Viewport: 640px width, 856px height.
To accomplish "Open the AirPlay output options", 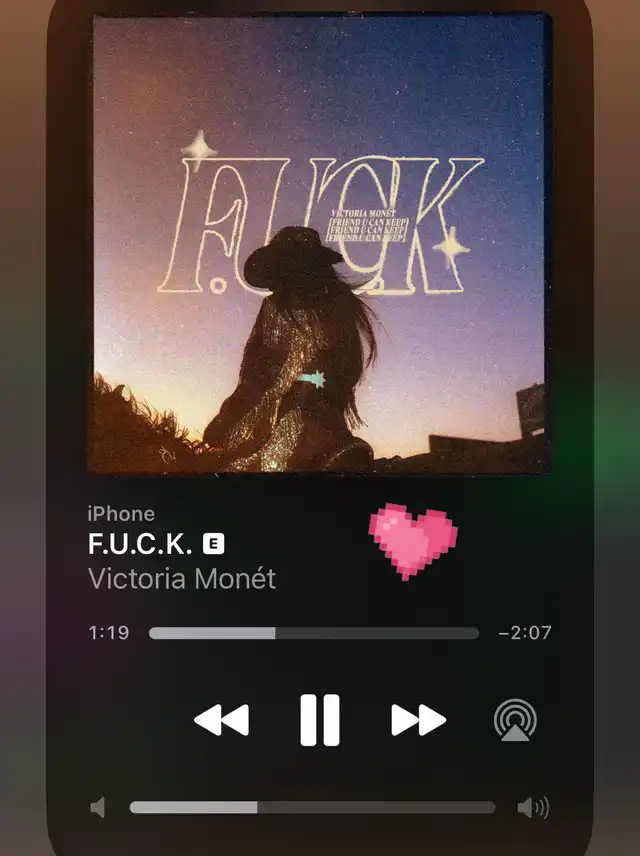I will pyautogui.click(x=515, y=721).
